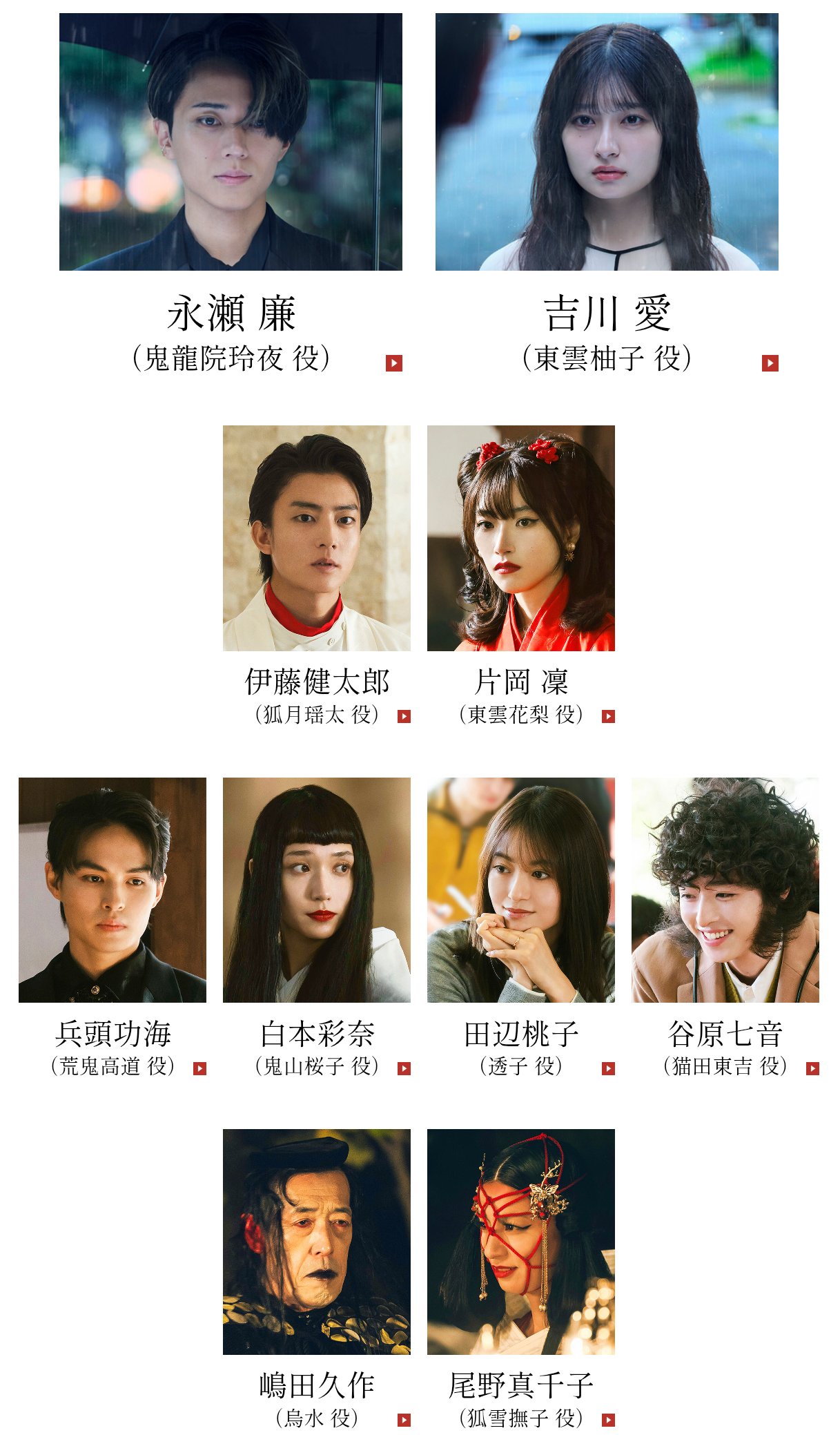Tap red arrow next to 狐雪撫子 役
840x1435 pixels.
coord(608,1420)
